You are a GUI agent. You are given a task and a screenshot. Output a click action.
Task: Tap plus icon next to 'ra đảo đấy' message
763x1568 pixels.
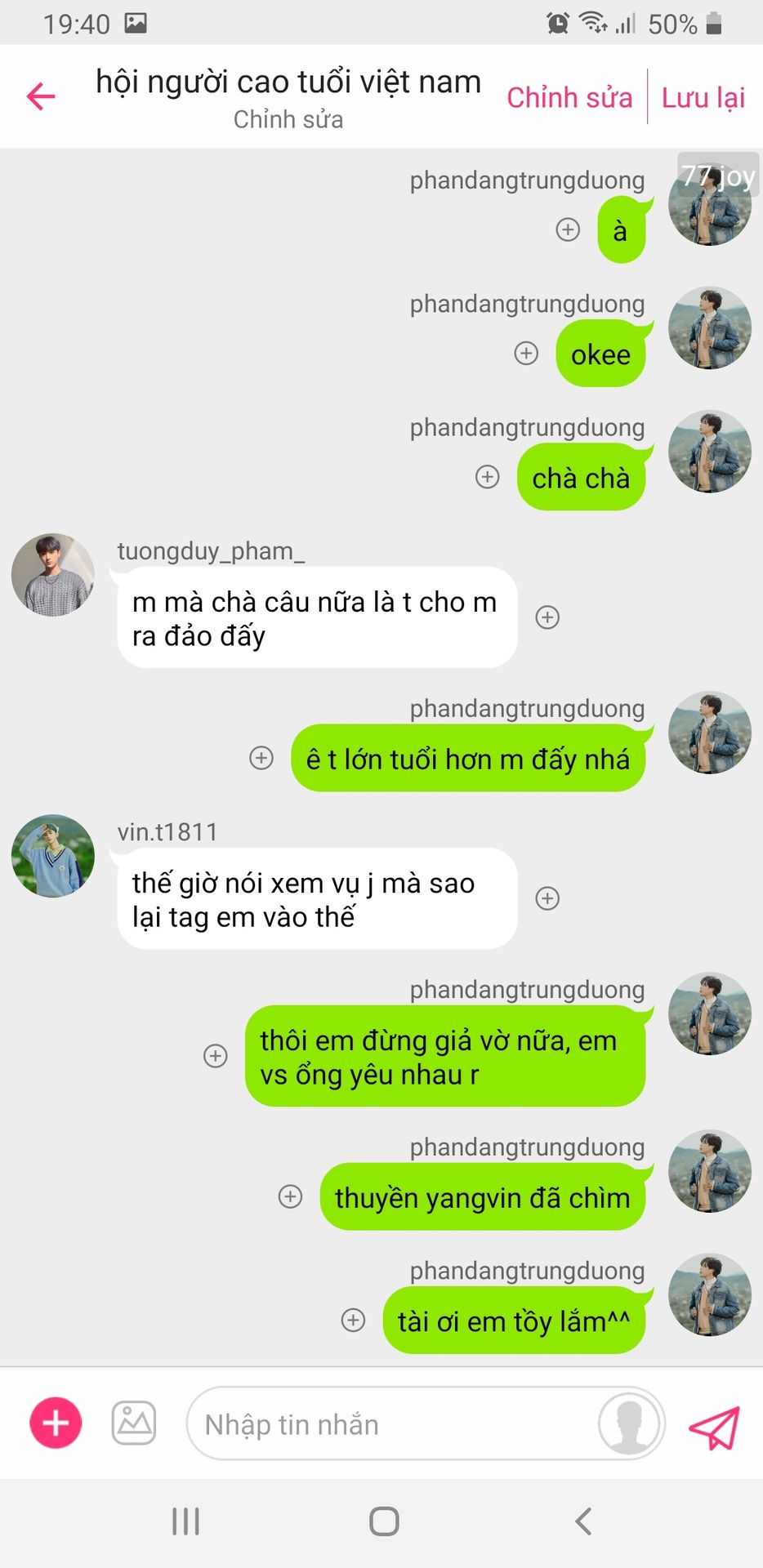(x=547, y=617)
